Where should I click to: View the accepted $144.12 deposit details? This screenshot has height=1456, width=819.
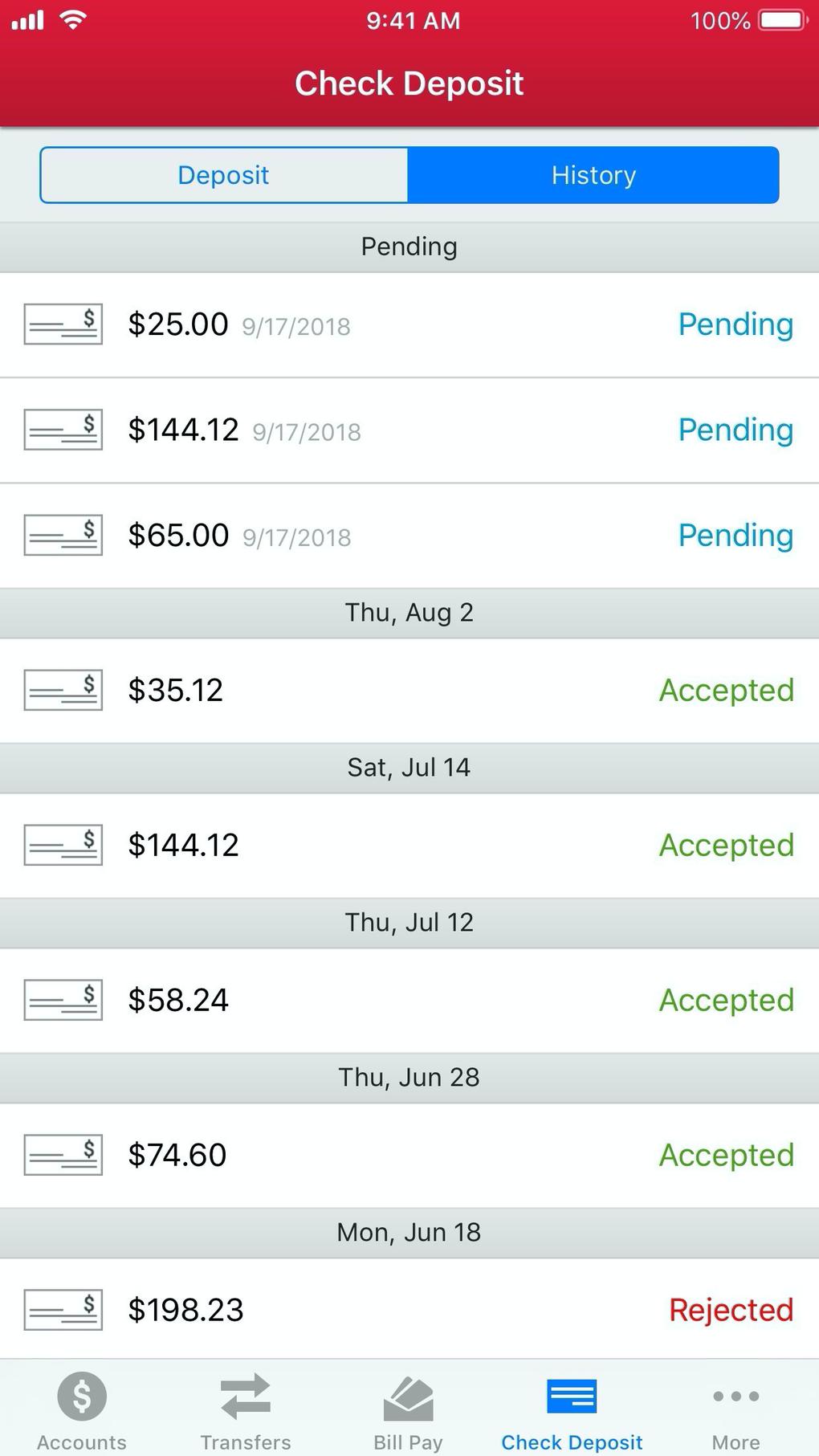[x=409, y=846]
